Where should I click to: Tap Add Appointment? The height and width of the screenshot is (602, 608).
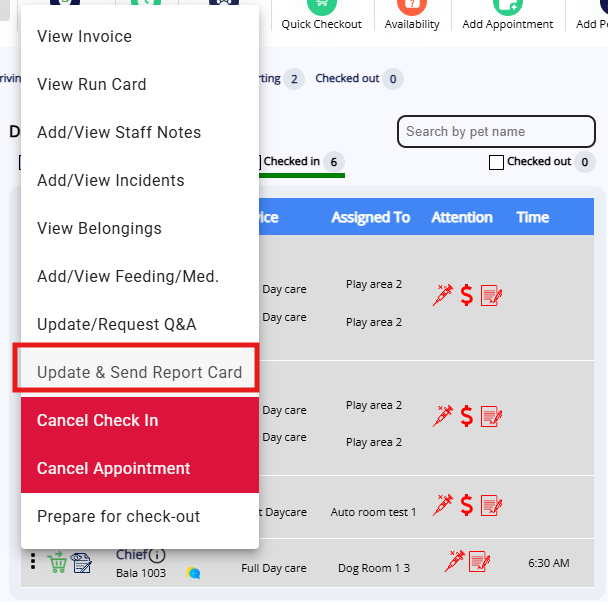tap(507, 15)
